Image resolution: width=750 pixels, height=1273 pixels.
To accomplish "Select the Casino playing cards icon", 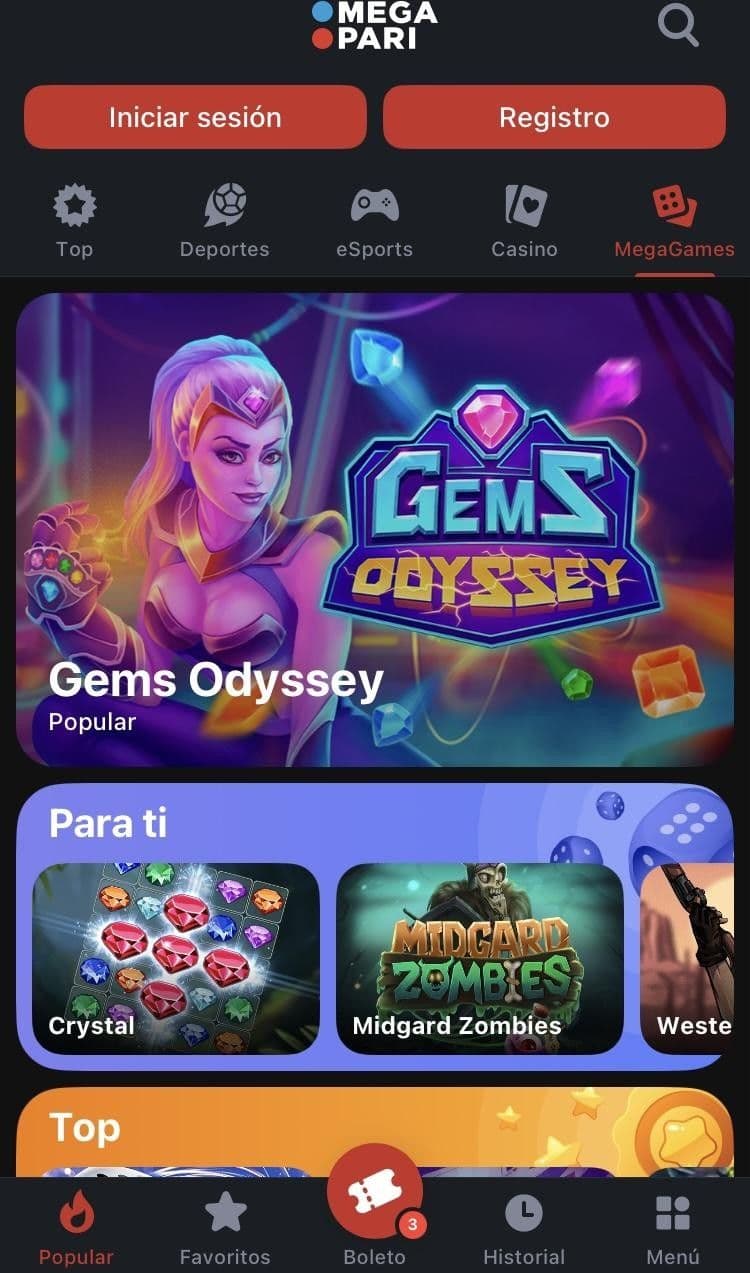I will point(524,205).
